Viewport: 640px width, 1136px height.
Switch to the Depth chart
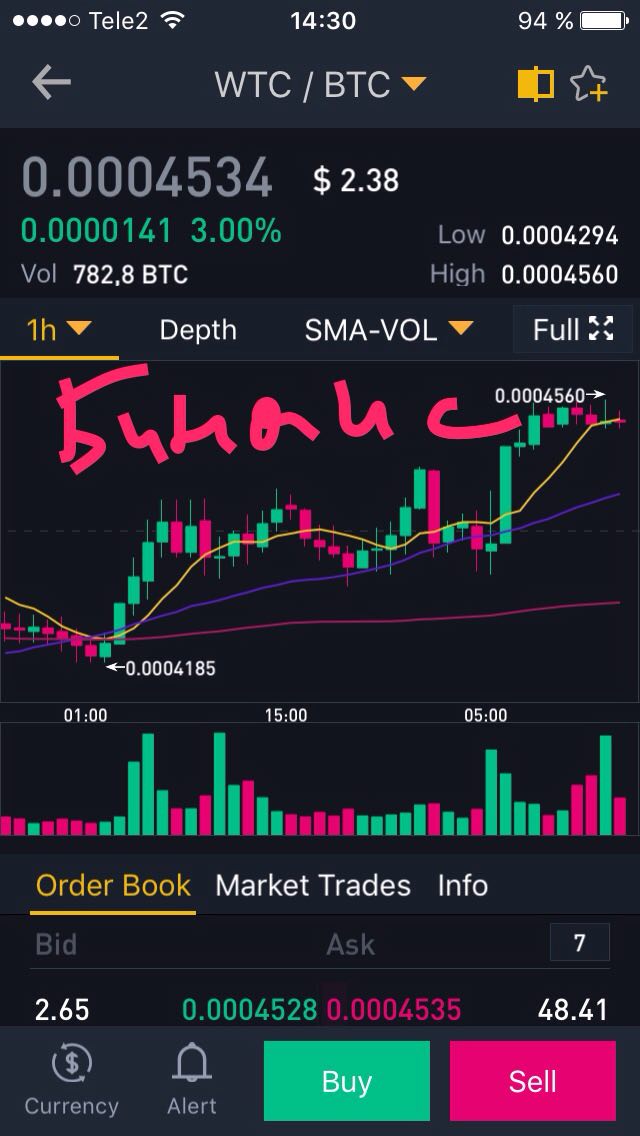pyautogui.click(x=198, y=329)
